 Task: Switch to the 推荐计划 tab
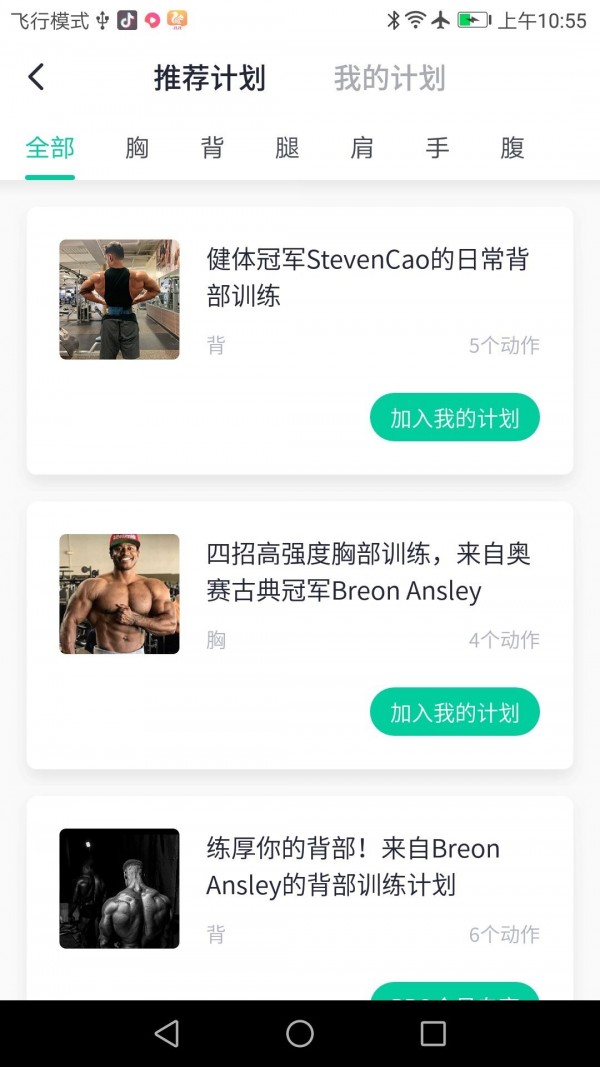click(210, 78)
